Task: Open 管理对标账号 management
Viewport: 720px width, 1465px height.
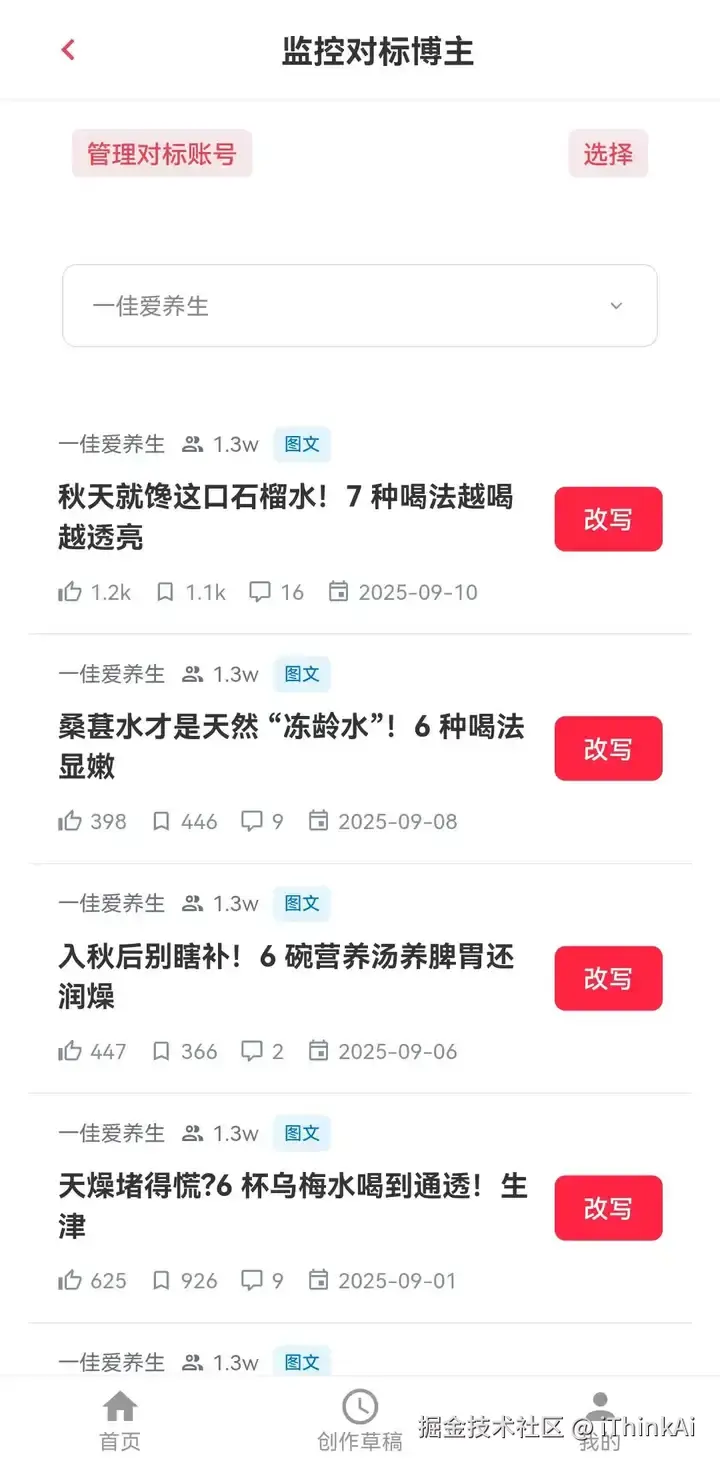Action: [162, 154]
